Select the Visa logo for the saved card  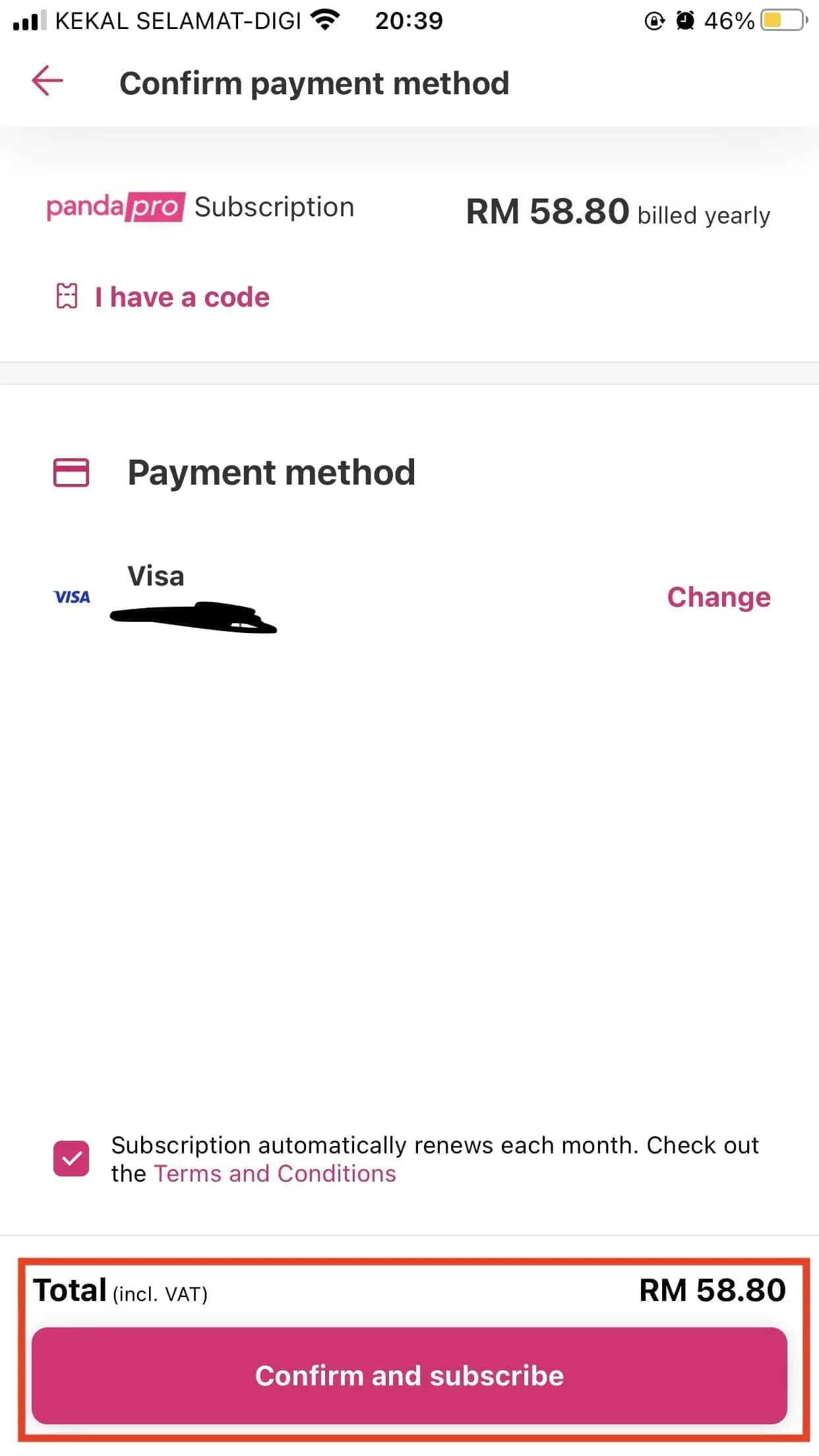click(72, 597)
